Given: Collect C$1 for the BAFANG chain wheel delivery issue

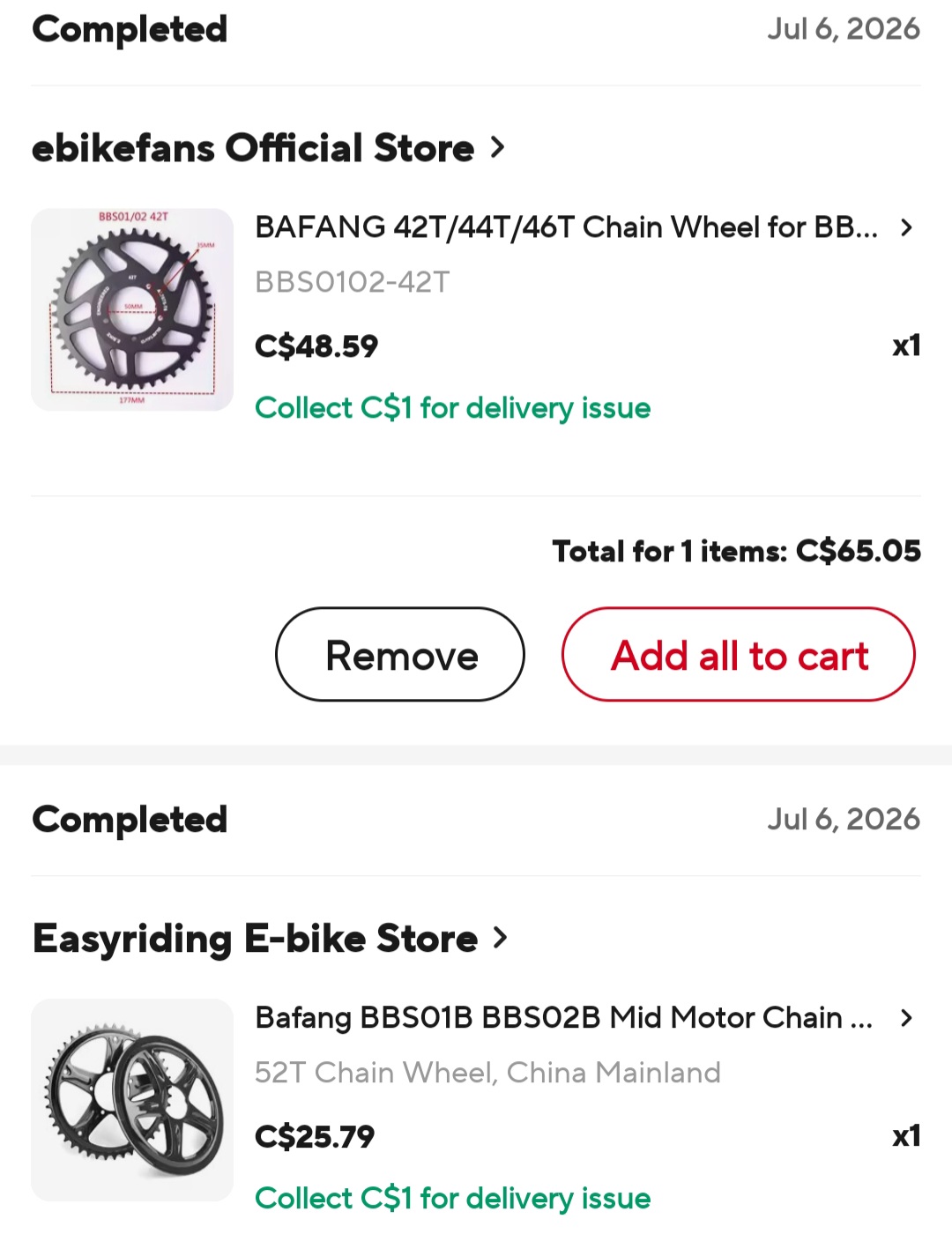Looking at the screenshot, I should point(452,408).
